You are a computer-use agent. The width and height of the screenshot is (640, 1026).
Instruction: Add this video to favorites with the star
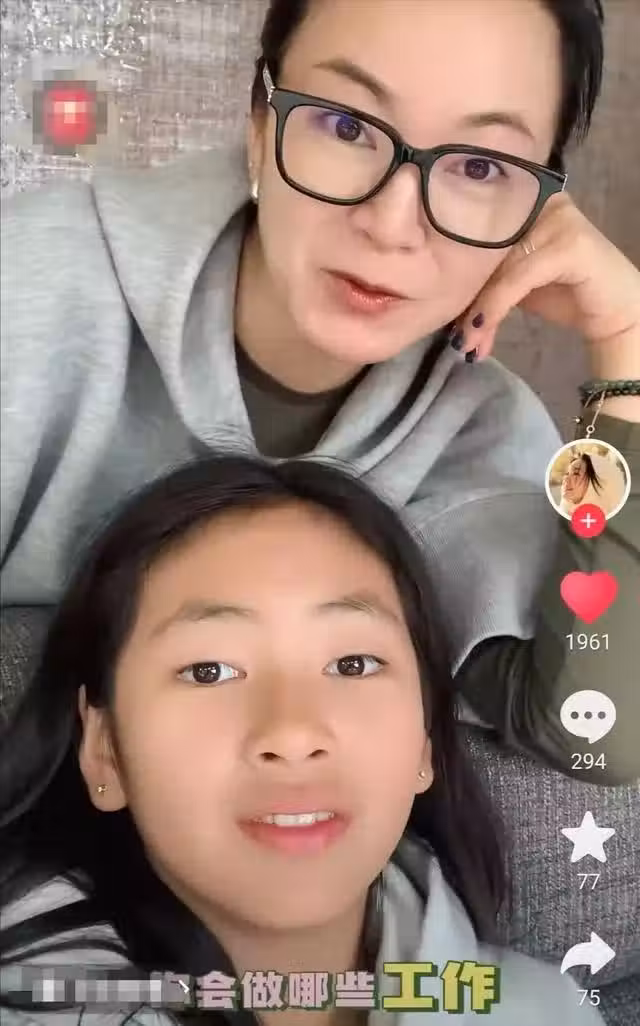[588, 838]
